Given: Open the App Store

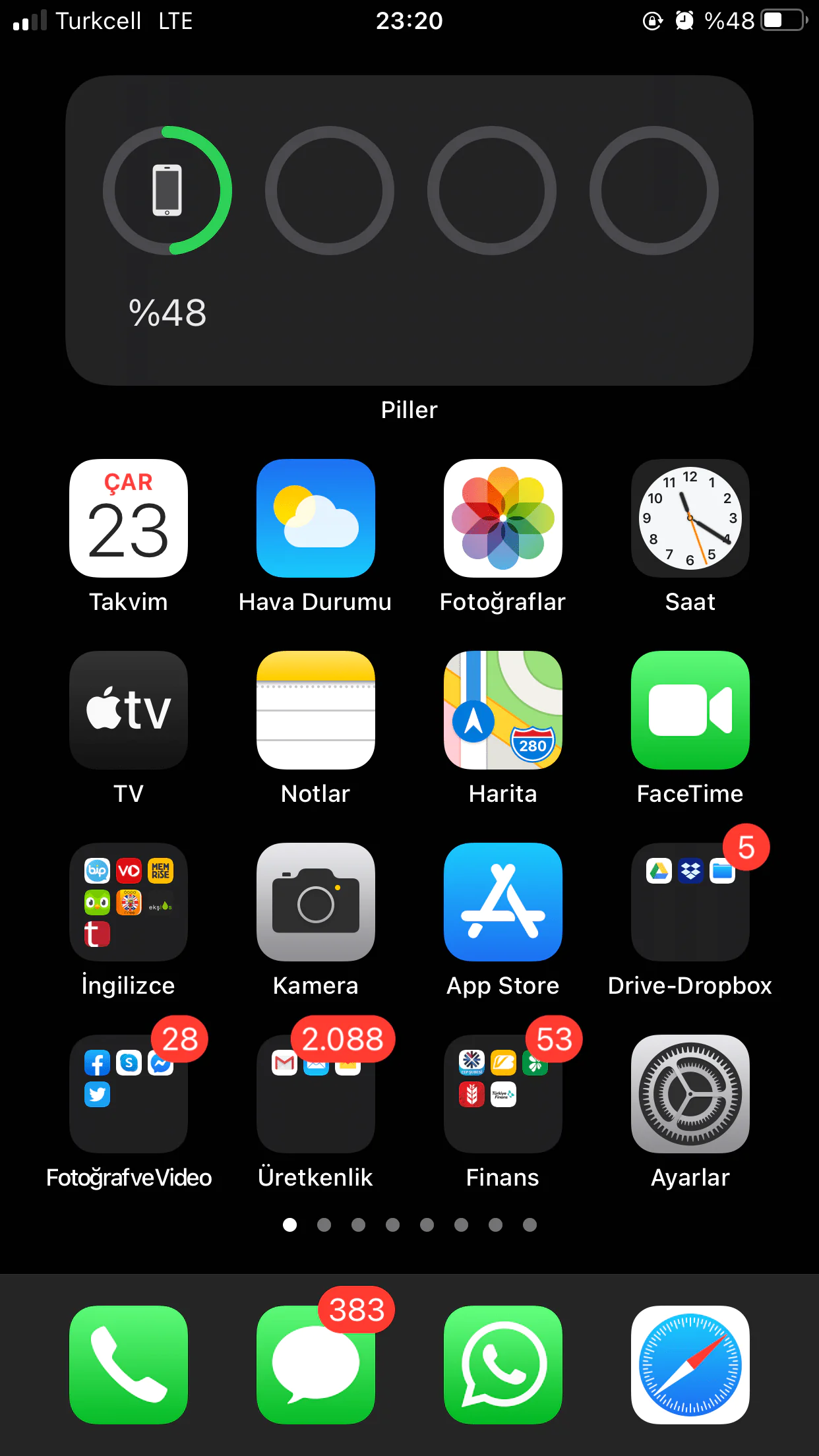Looking at the screenshot, I should [503, 902].
